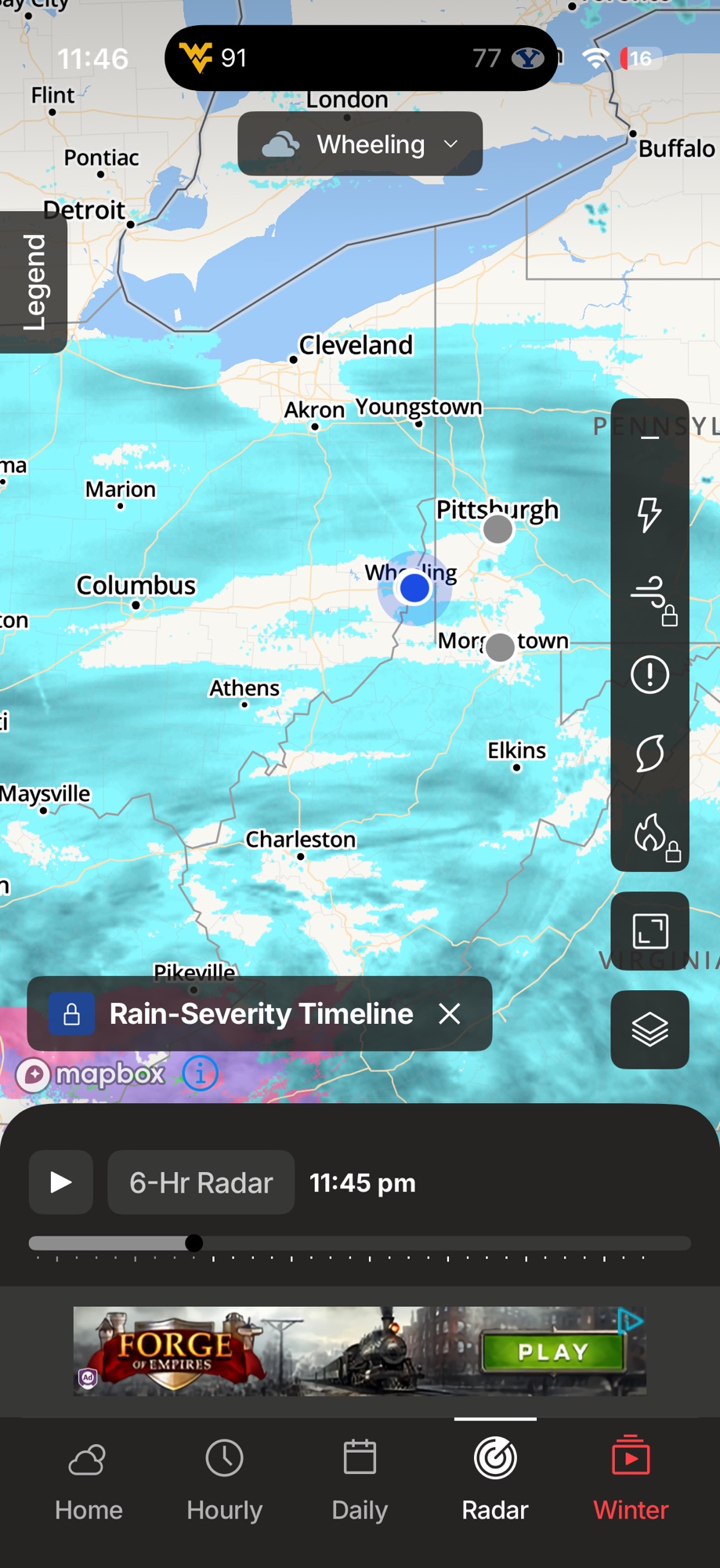Show weather alerts layer
The width and height of the screenshot is (720, 1568).
pyautogui.click(x=649, y=674)
